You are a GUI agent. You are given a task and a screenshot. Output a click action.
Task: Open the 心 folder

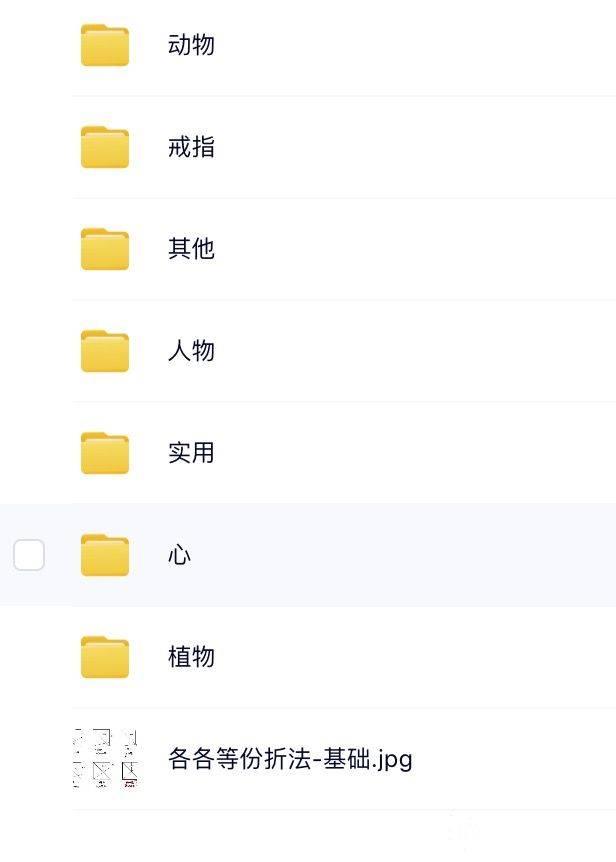tap(179, 554)
